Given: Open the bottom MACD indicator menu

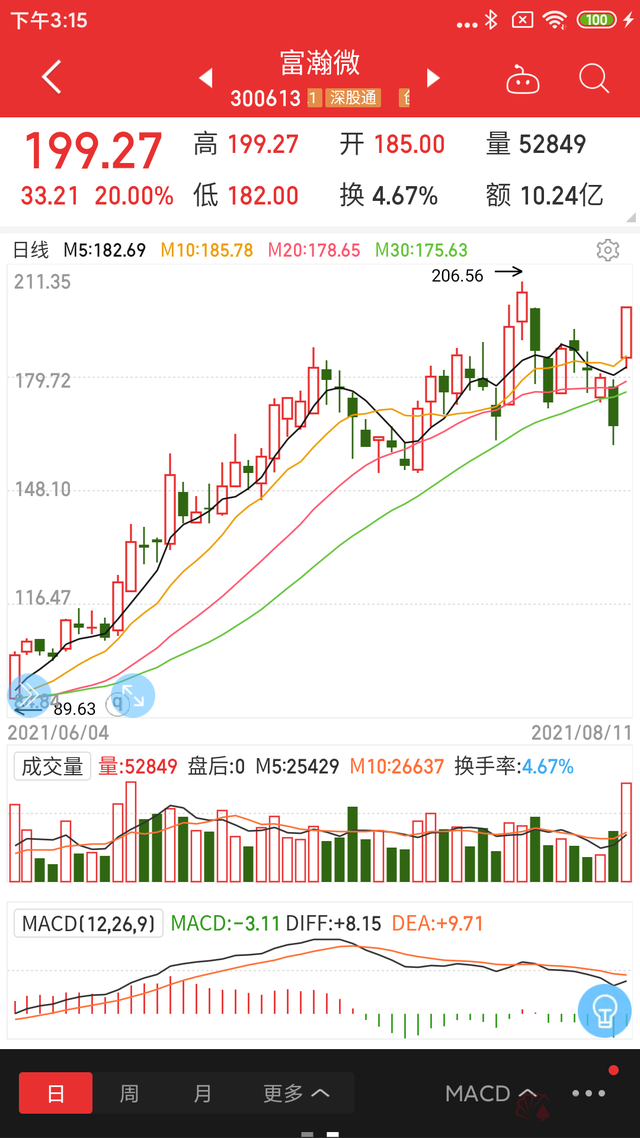Looking at the screenshot, I should click(x=491, y=1093).
